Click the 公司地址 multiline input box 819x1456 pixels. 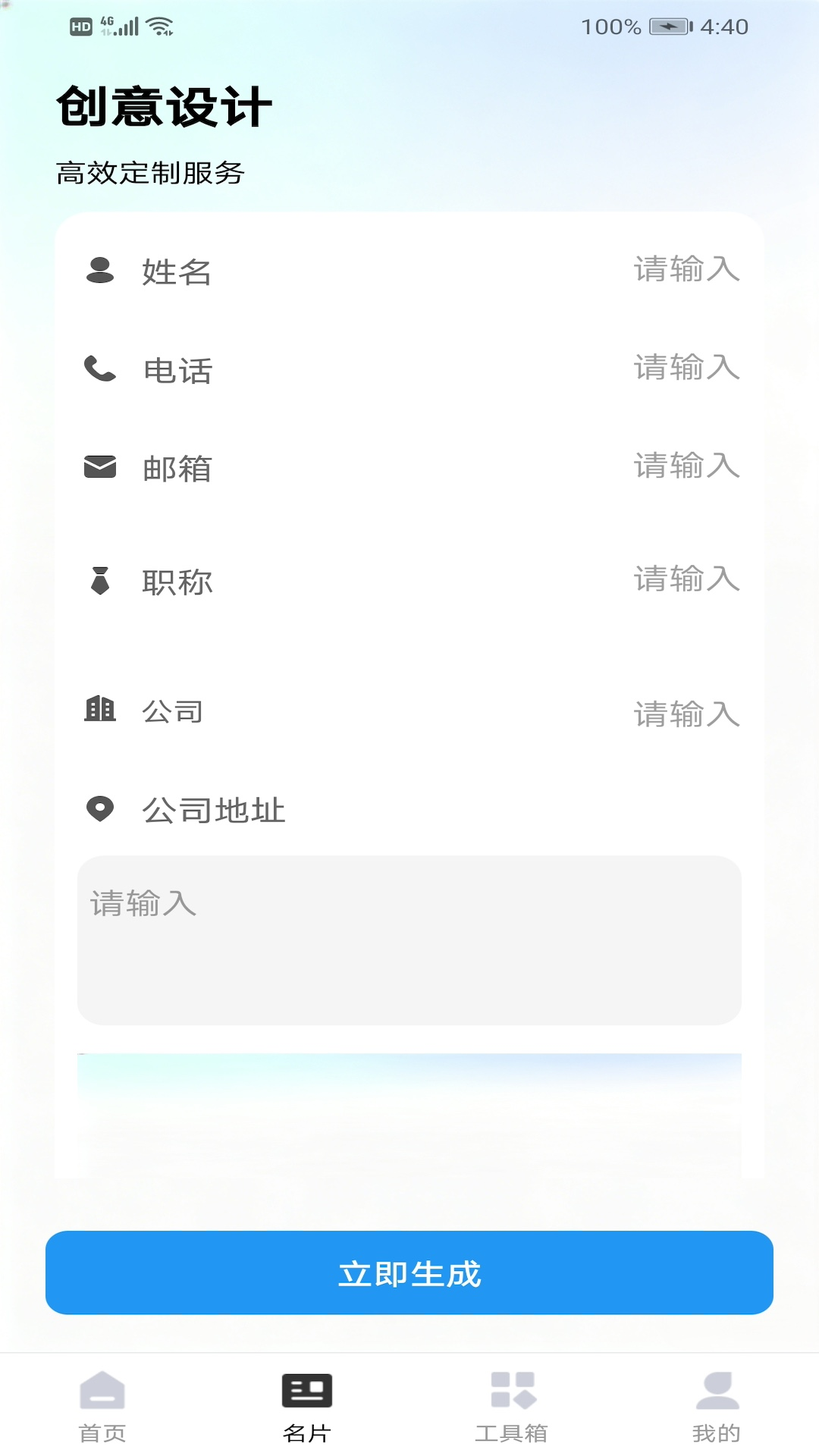pyautogui.click(x=409, y=937)
